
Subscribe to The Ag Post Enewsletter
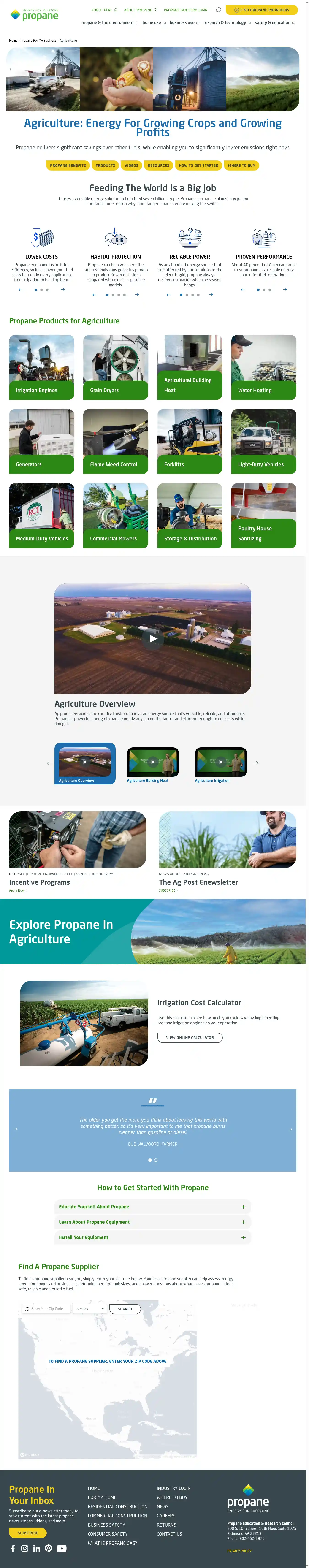point(168,890)
